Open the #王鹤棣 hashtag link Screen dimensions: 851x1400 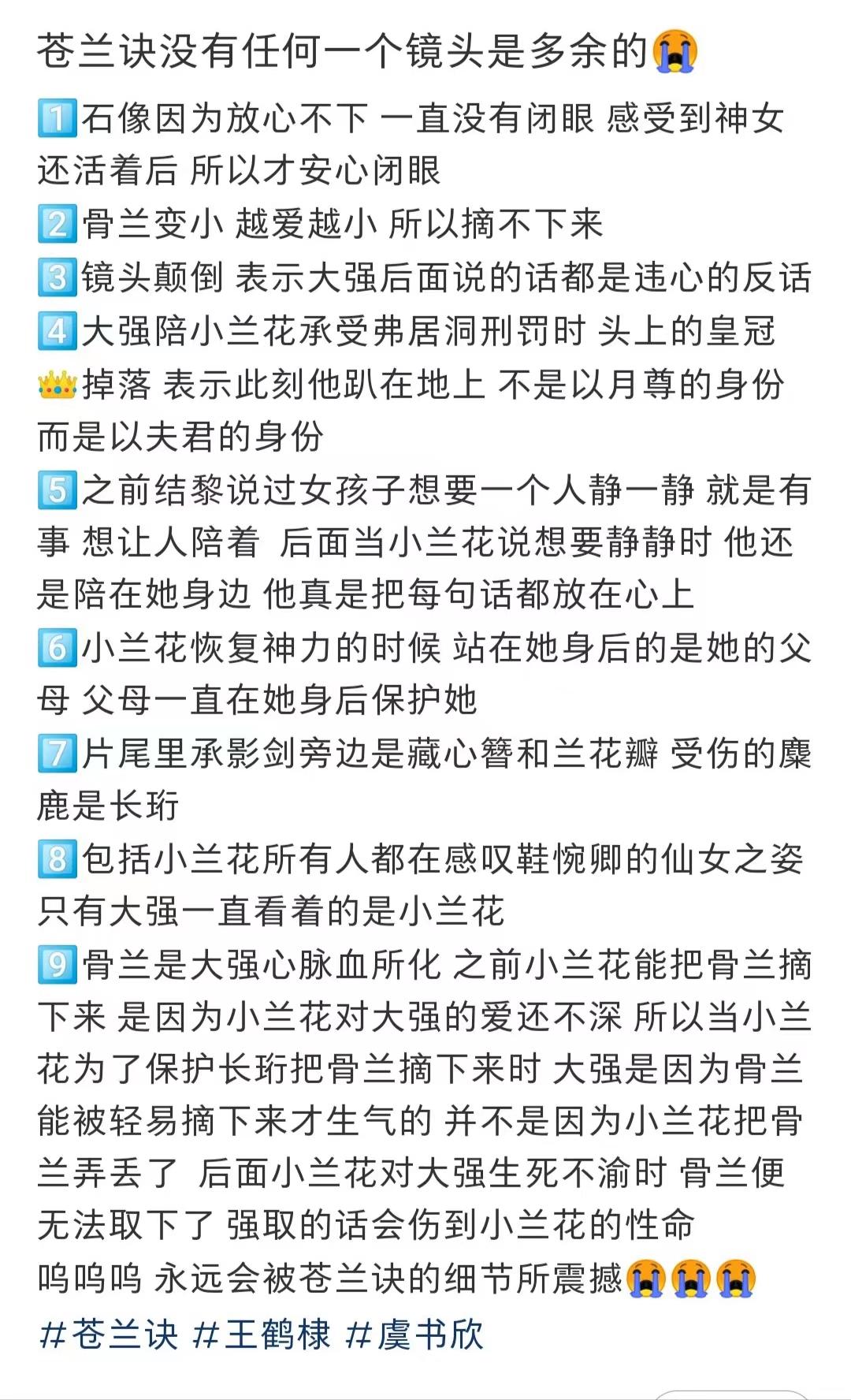262,1335
